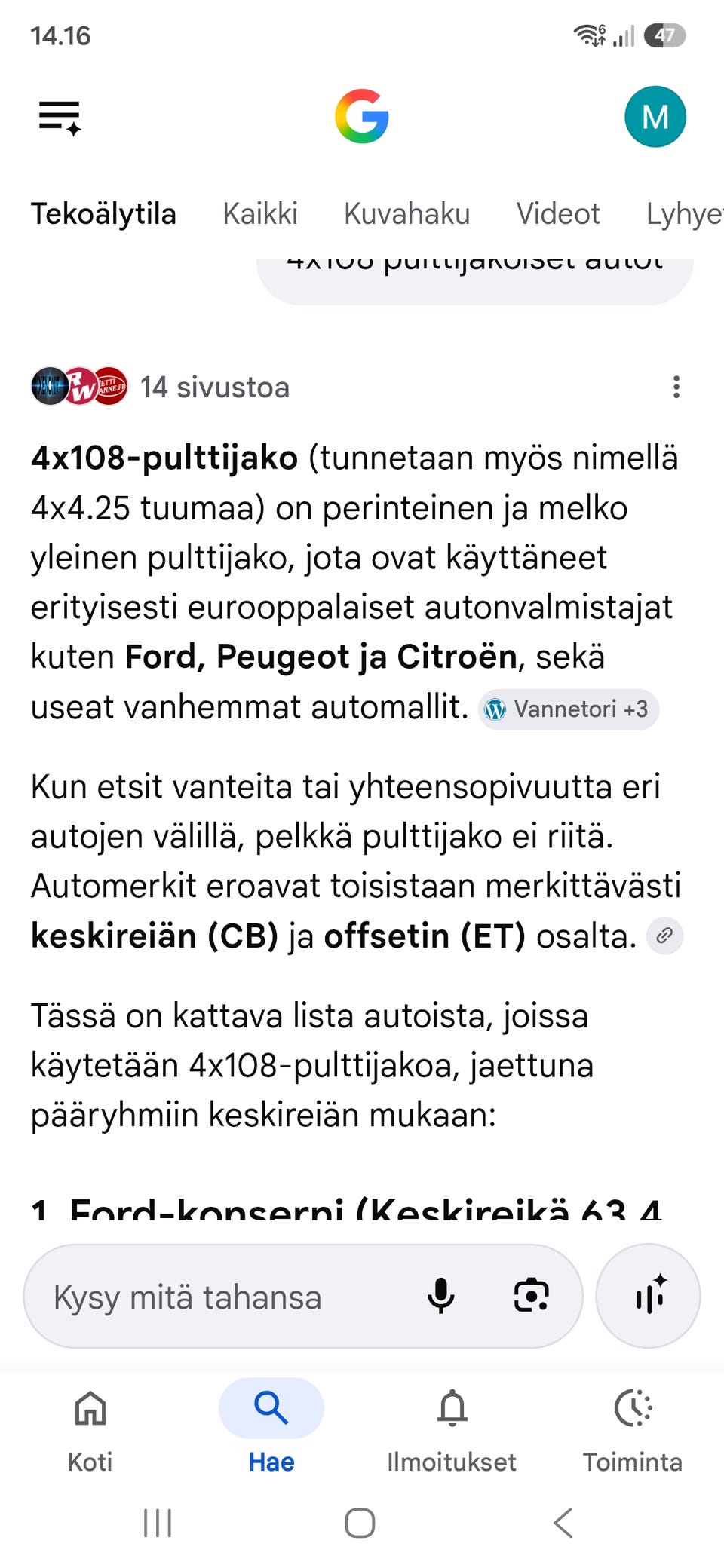The width and height of the screenshot is (724, 1568).
Task: Open camera lens search icon
Action: click(x=531, y=1297)
